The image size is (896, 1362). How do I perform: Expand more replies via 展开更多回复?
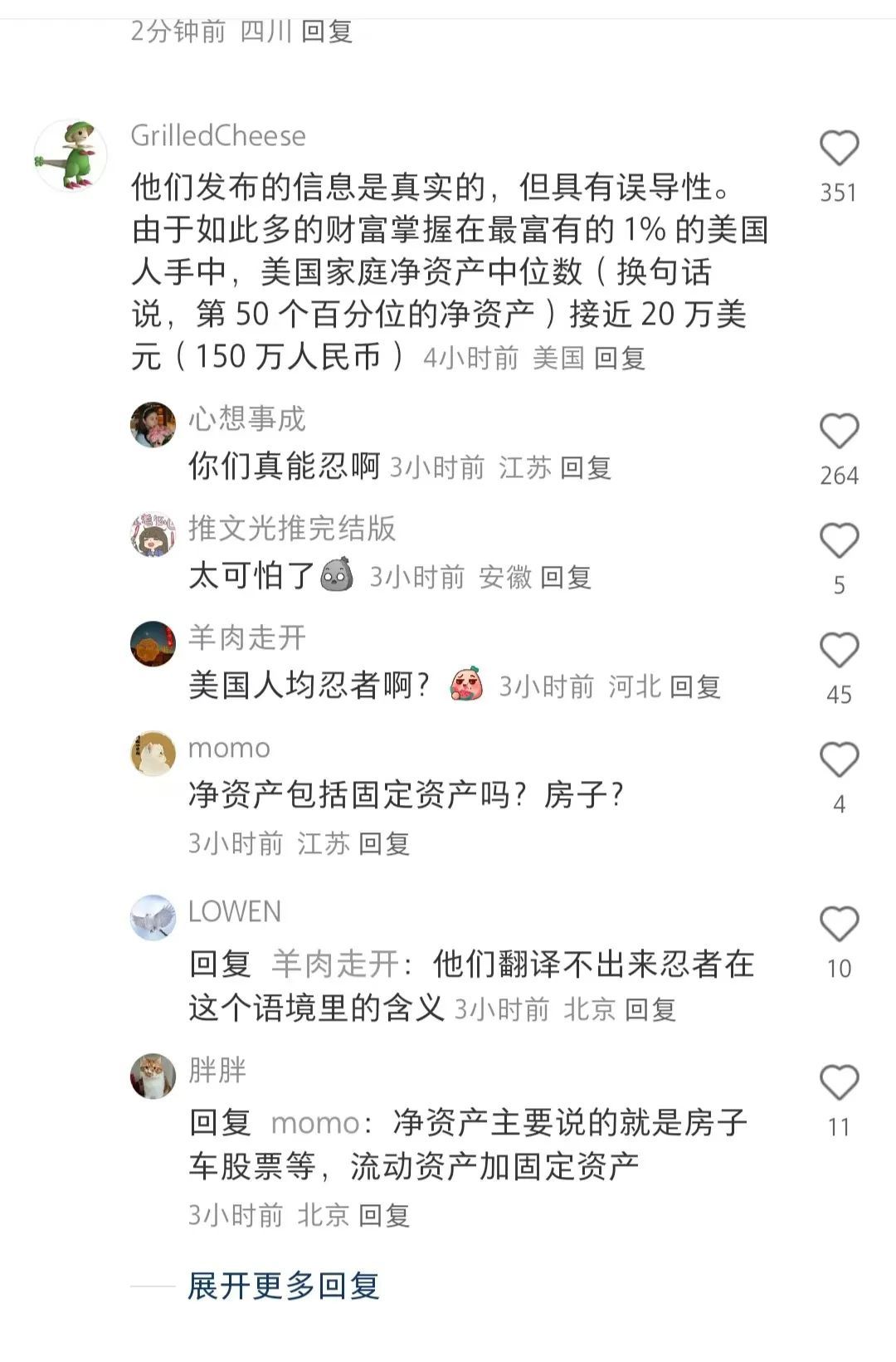(283, 1286)
